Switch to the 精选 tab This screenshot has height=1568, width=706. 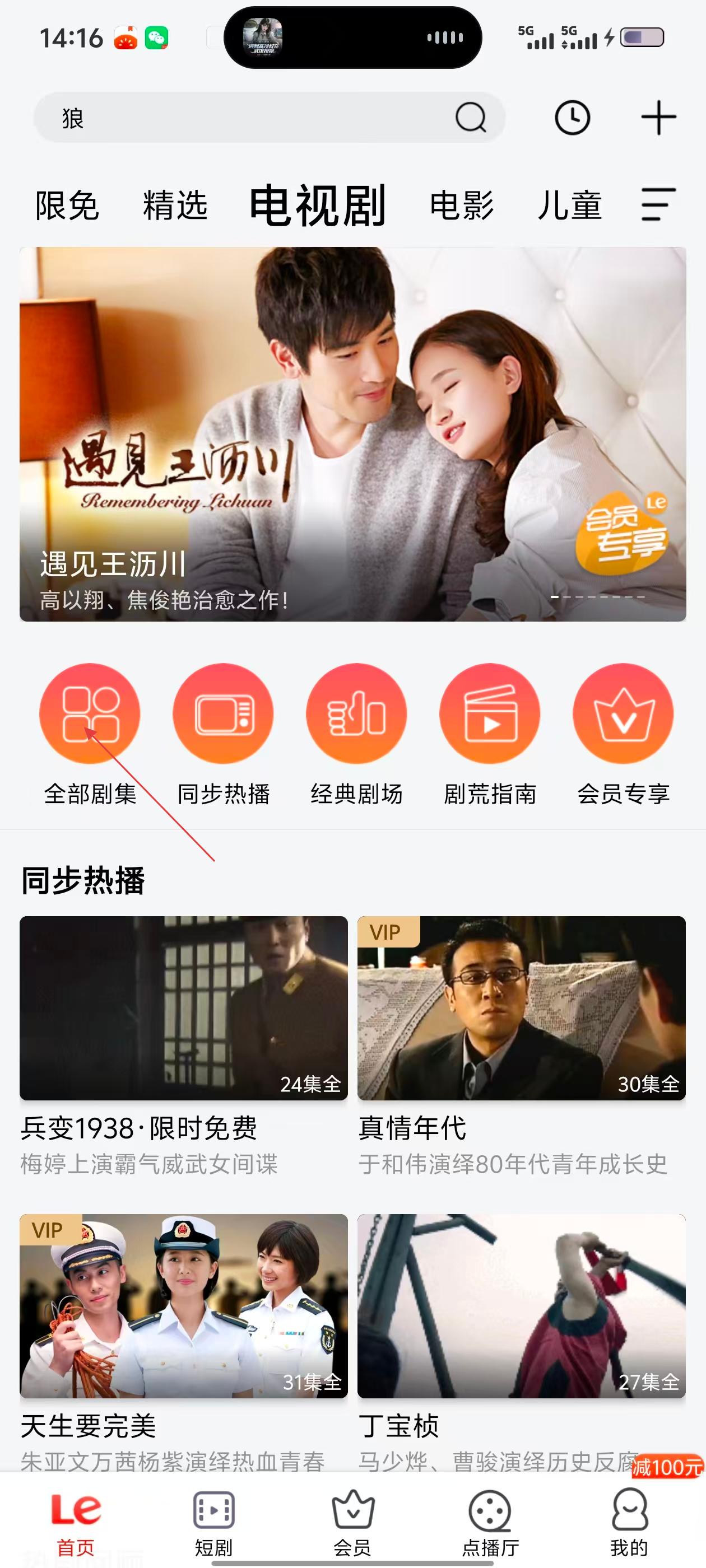175,205
